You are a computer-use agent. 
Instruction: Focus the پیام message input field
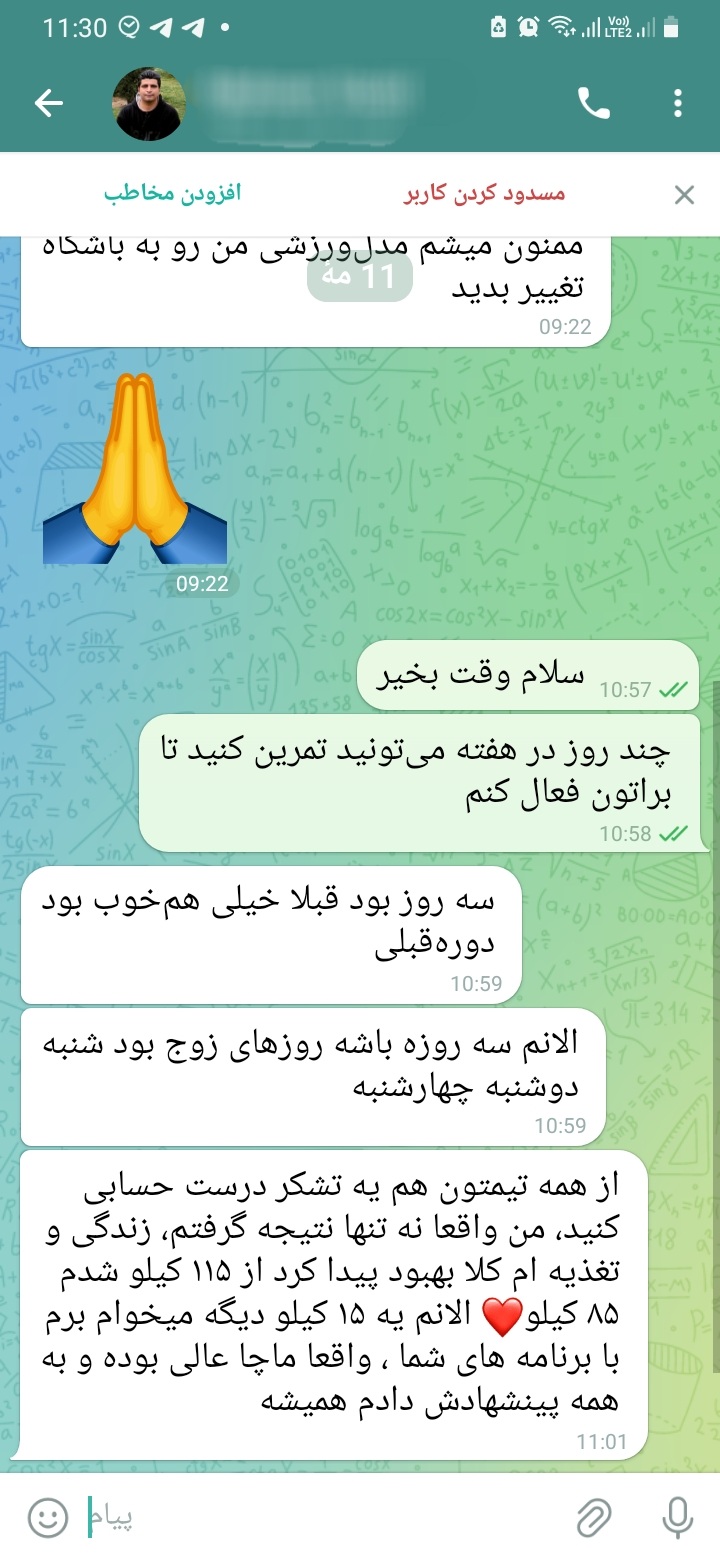click(320, 1518)
